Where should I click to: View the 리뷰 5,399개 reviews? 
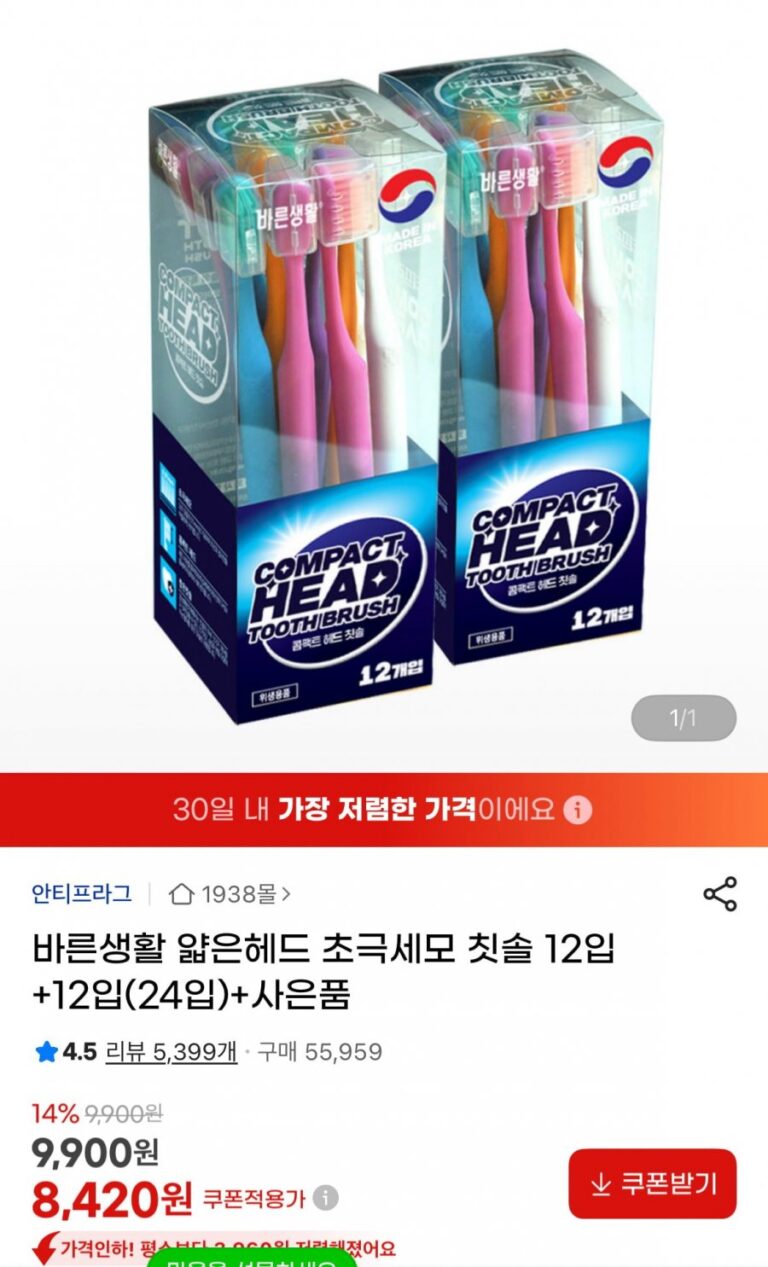[171, 1052]
